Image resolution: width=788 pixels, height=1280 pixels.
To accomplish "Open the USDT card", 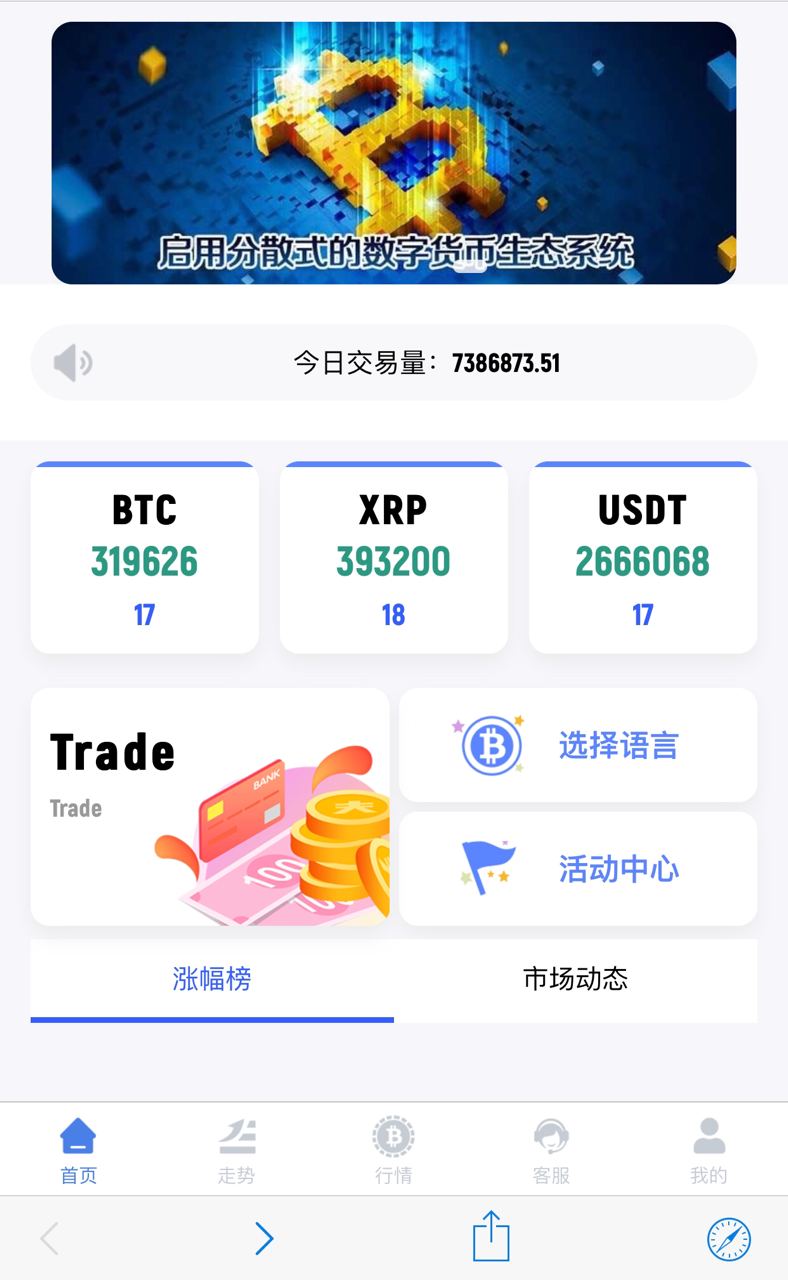I will tap(643, 558).
